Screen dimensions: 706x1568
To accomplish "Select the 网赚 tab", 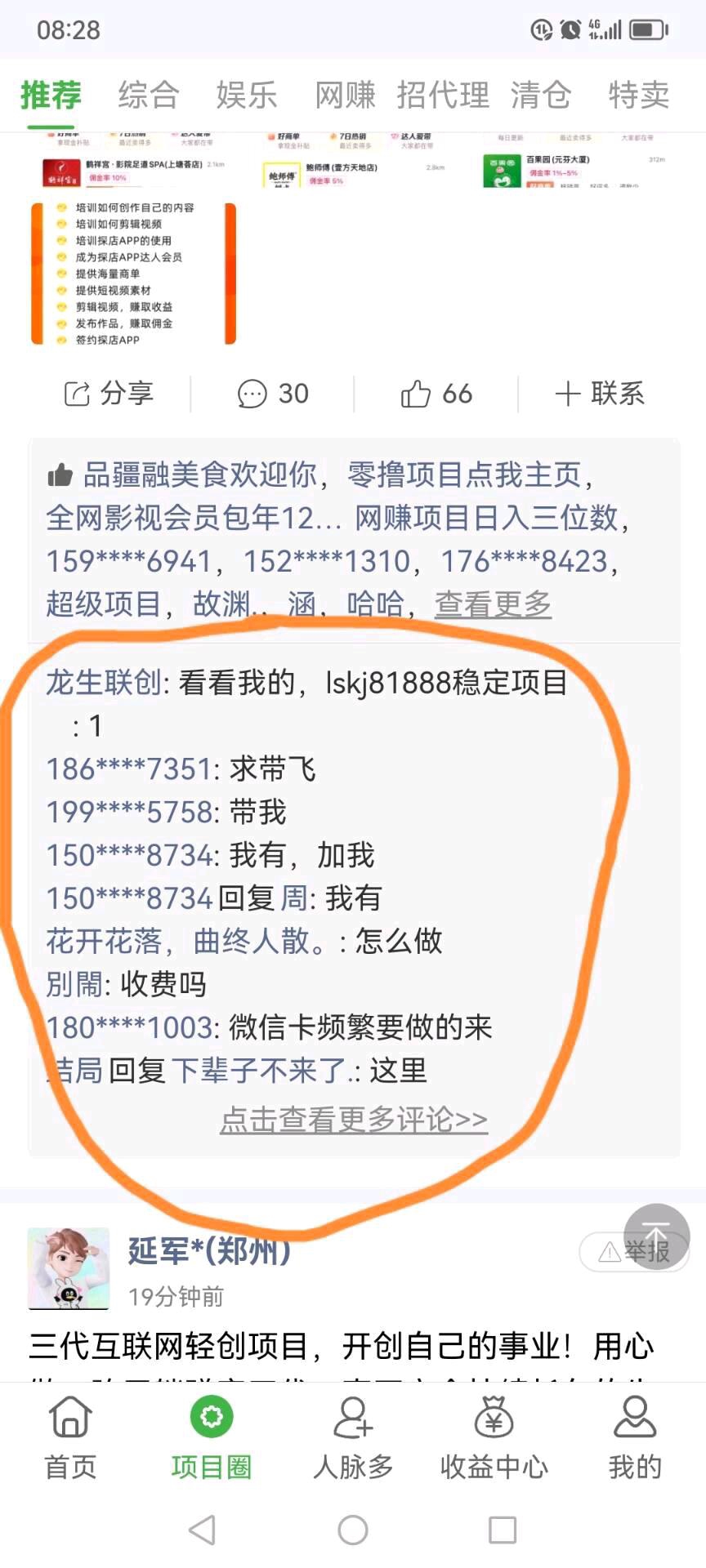I will pyautogui.click(x=345, y=95).
